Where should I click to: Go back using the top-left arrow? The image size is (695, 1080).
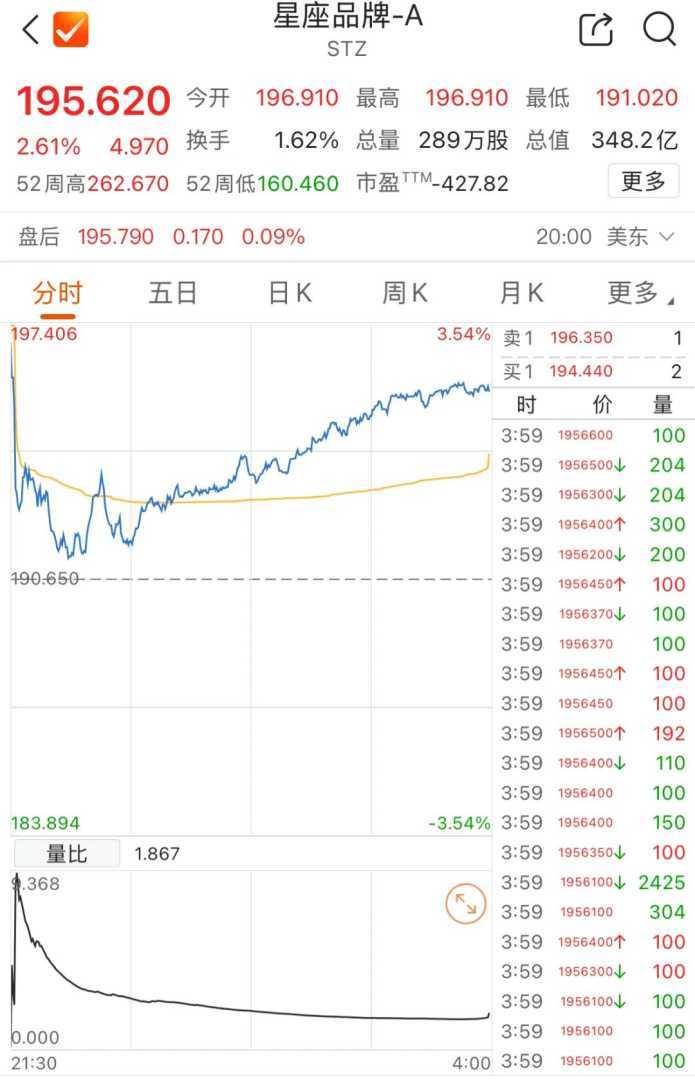pyautogui.click(x=30, y=30)
